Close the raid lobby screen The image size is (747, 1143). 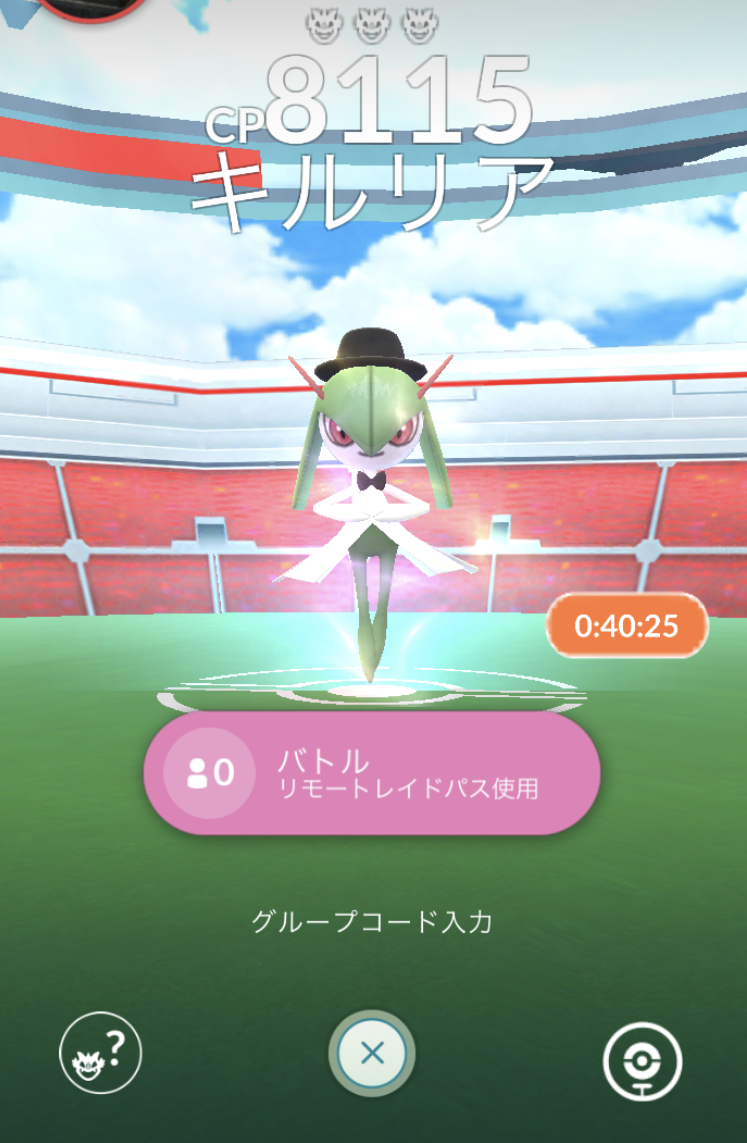[x=372, y=1053]
